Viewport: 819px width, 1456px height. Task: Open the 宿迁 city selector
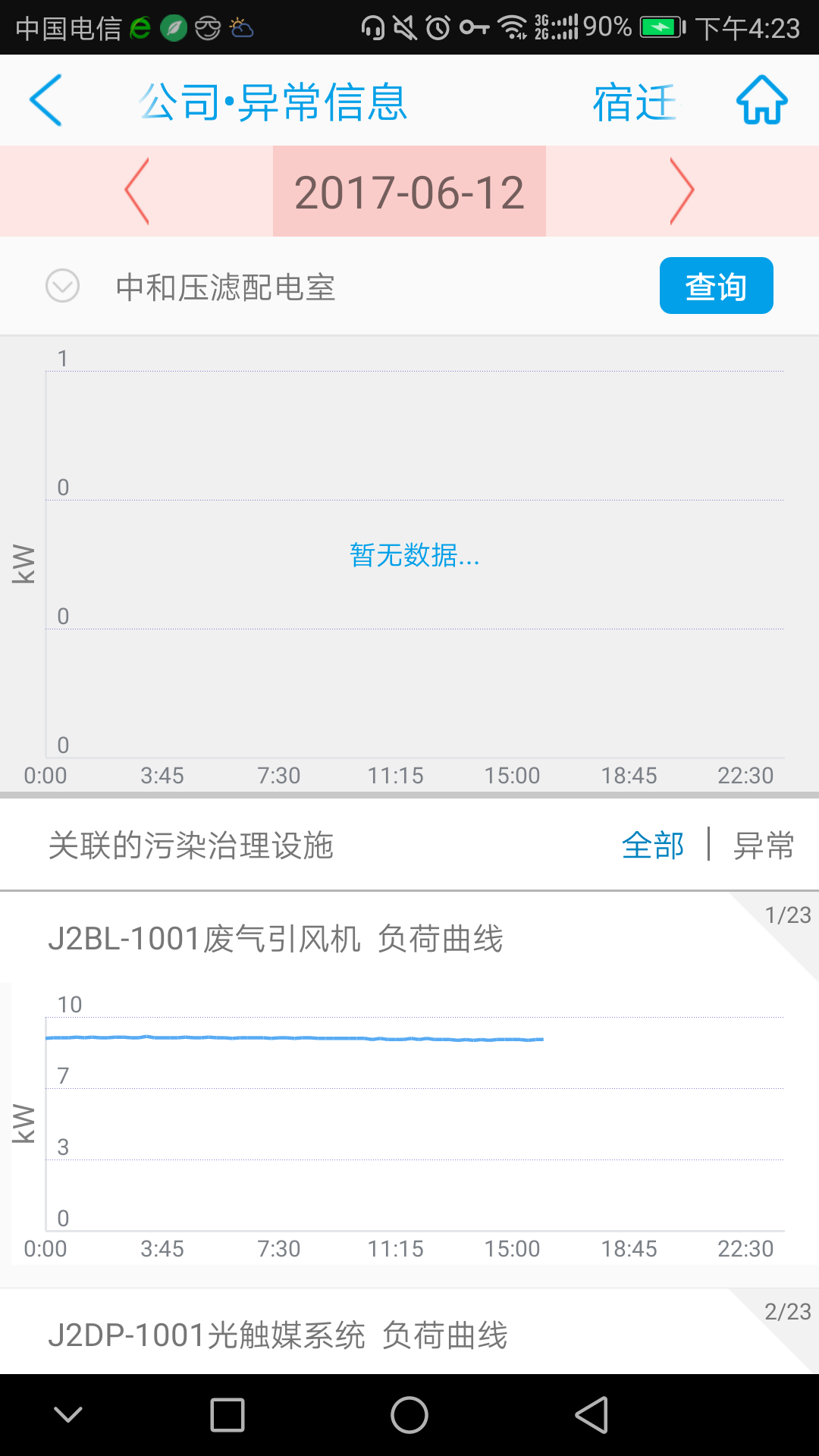(x=634, y=102)
